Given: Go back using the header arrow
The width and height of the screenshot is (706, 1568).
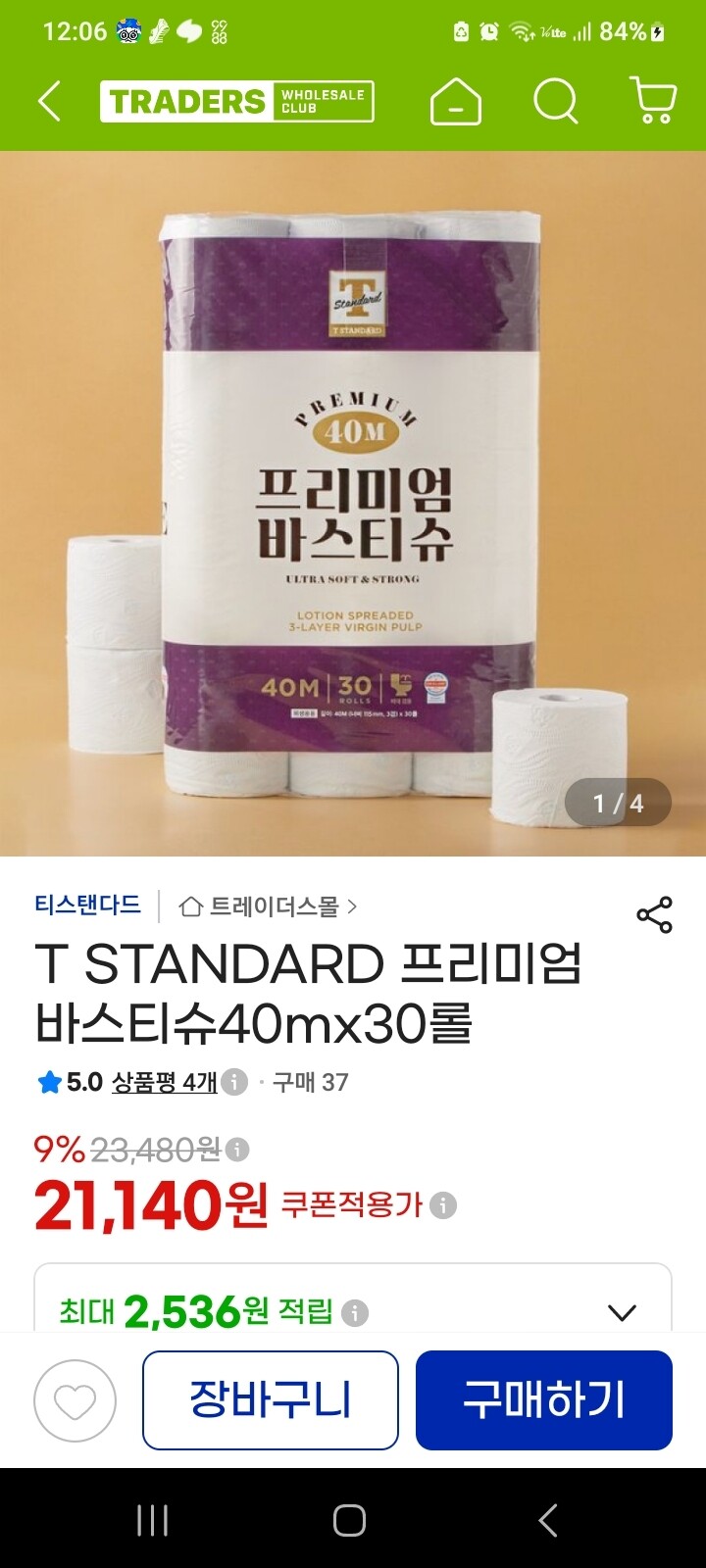Looking at the screenshot, I should pyautogui.click(x=49, y=101).
